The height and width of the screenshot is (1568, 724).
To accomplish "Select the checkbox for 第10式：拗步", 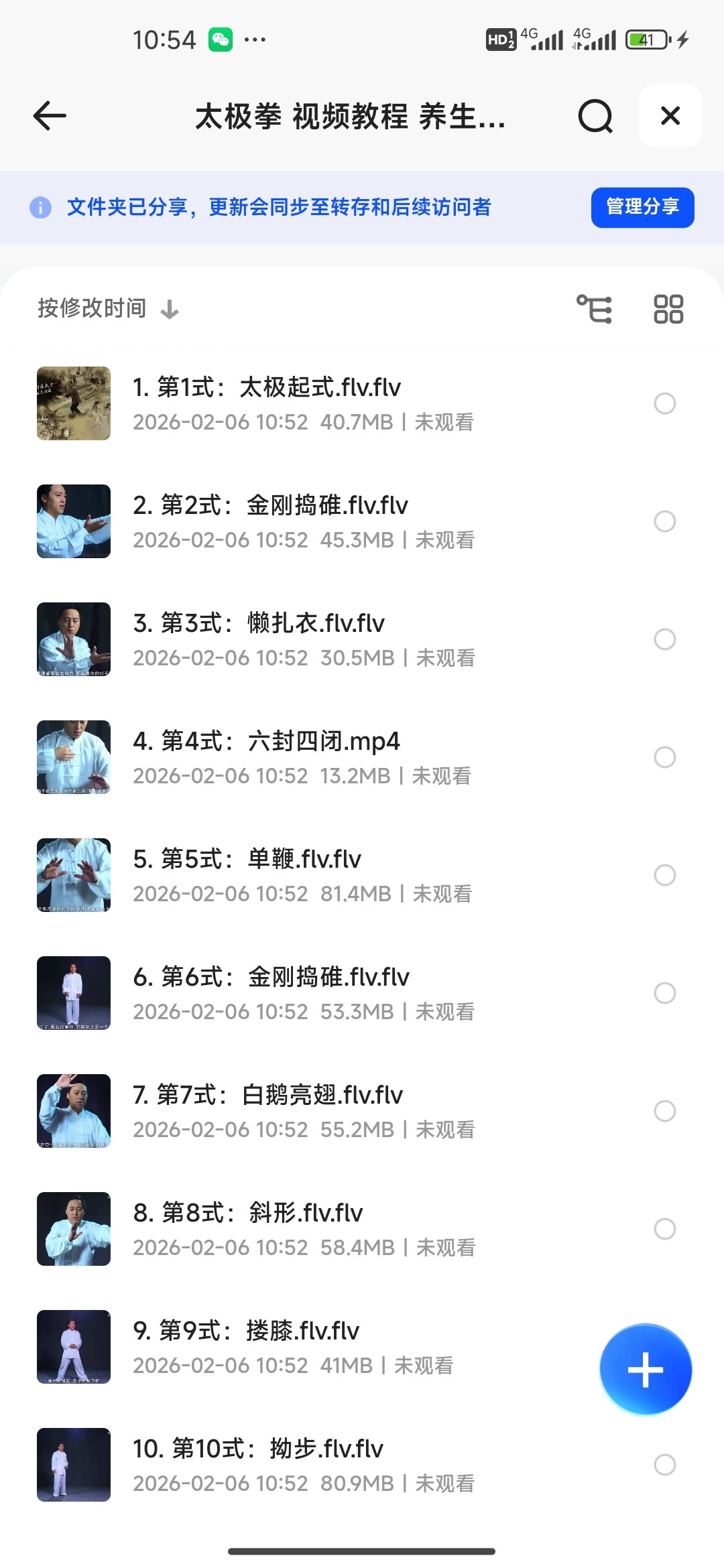I will pyautogui.click(x=664, y=1465).
